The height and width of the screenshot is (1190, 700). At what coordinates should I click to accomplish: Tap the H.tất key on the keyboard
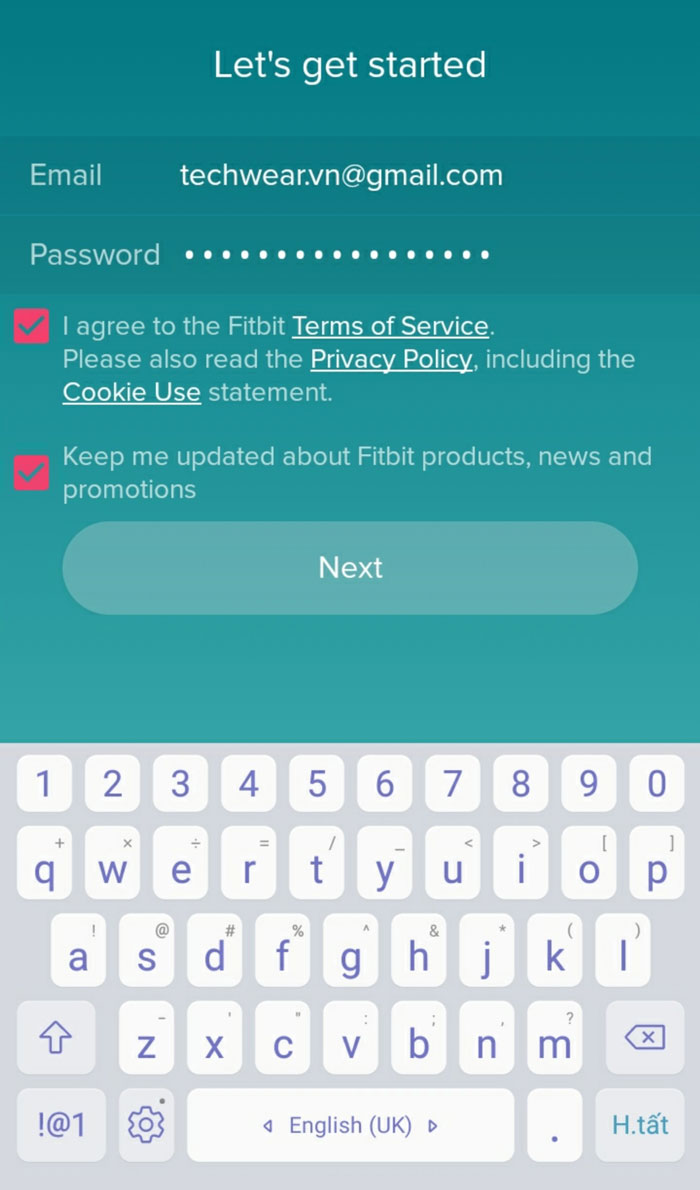(640, 1125)
